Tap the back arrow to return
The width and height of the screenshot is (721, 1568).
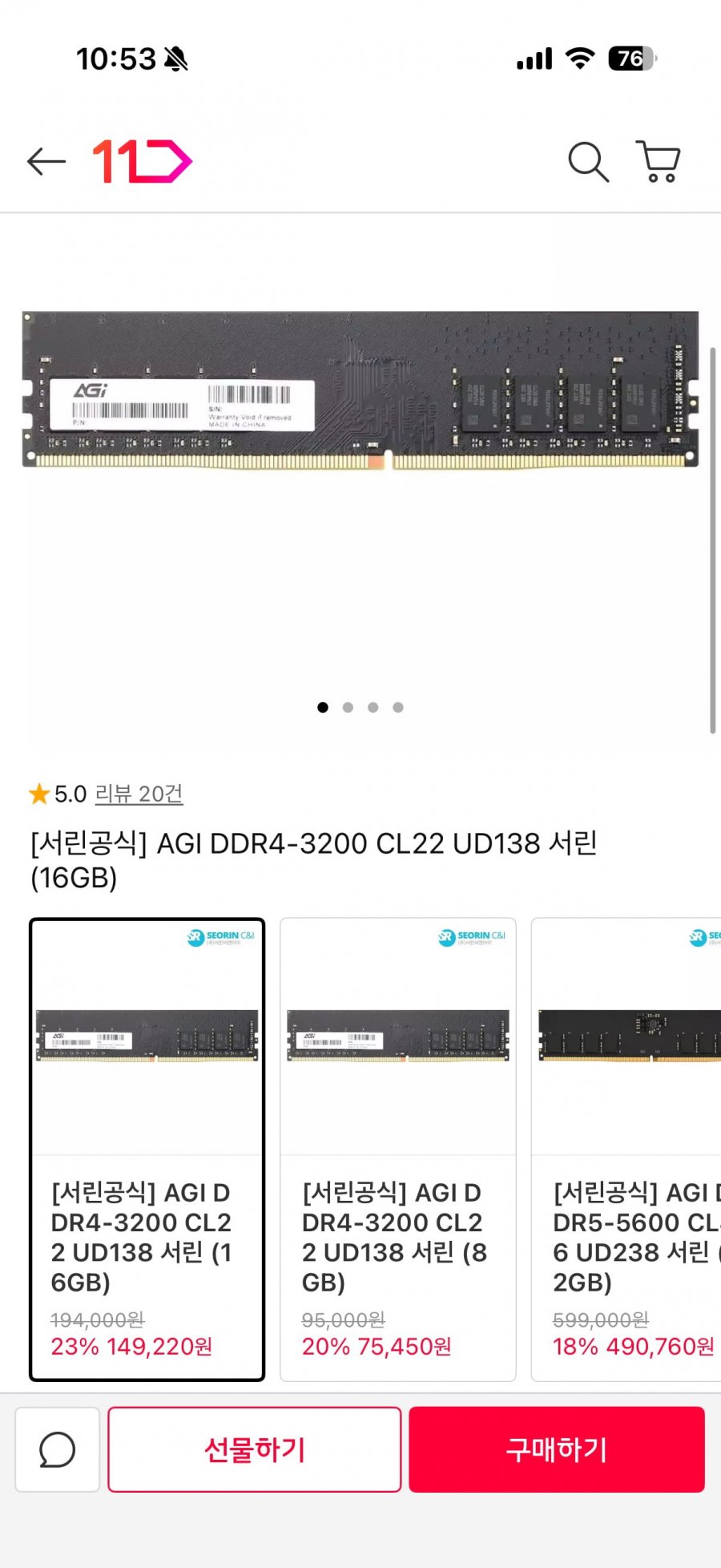(x=45, y=161)
